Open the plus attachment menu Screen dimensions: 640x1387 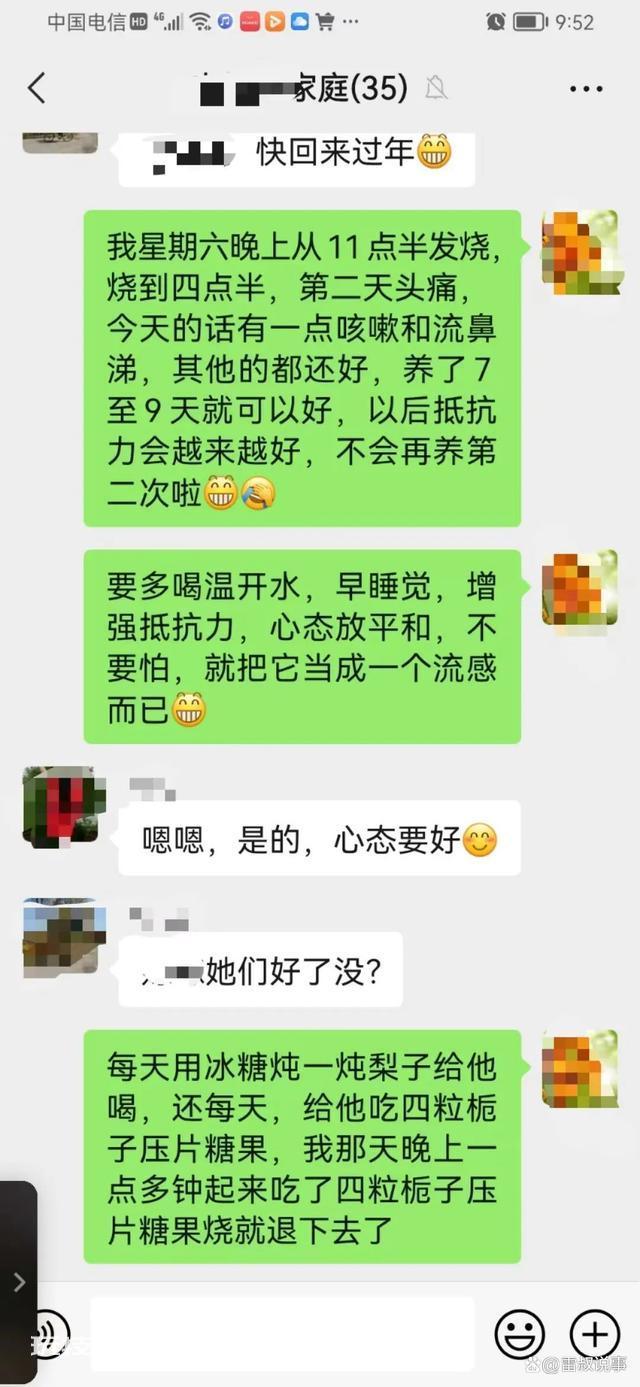pos(595,1334)
